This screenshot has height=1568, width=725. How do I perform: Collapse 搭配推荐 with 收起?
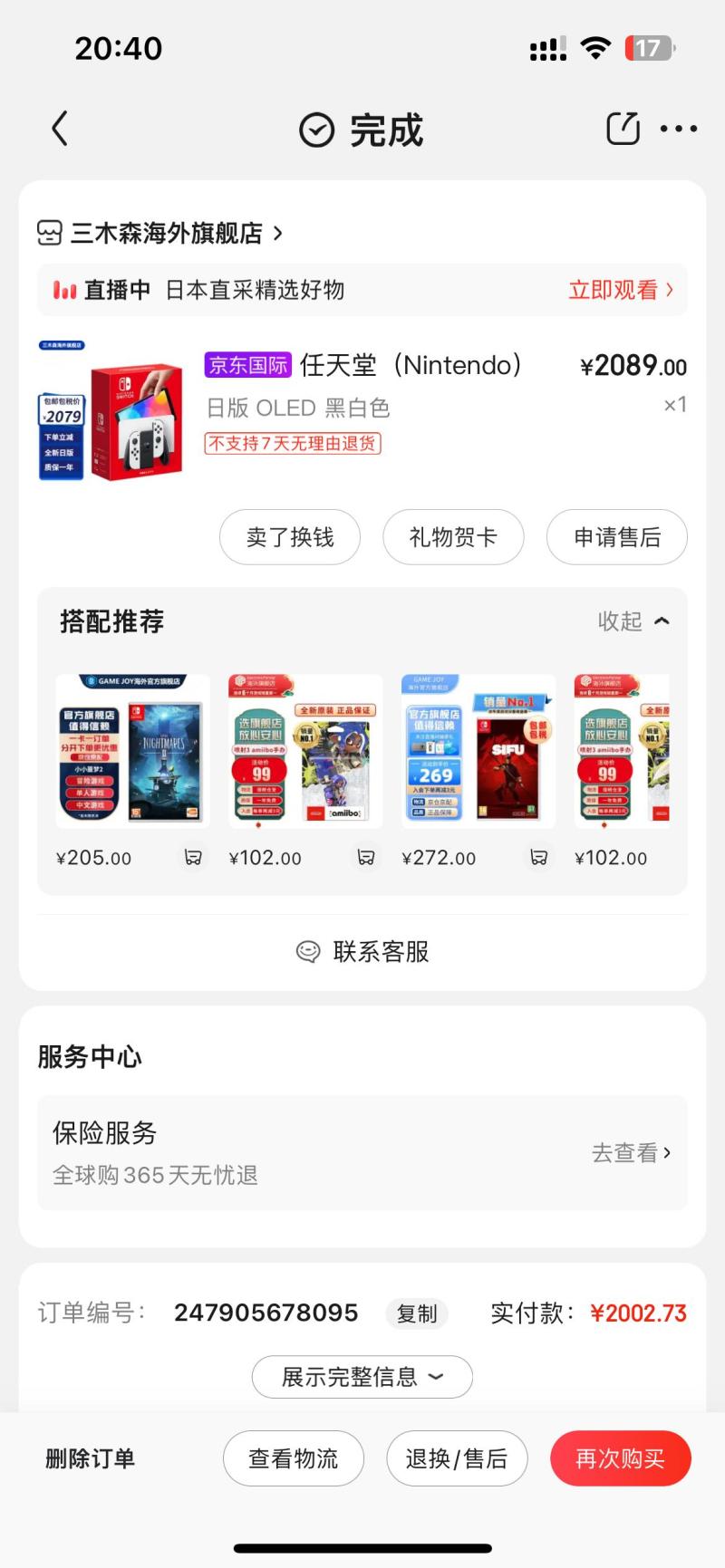click(x=633, y=621)
